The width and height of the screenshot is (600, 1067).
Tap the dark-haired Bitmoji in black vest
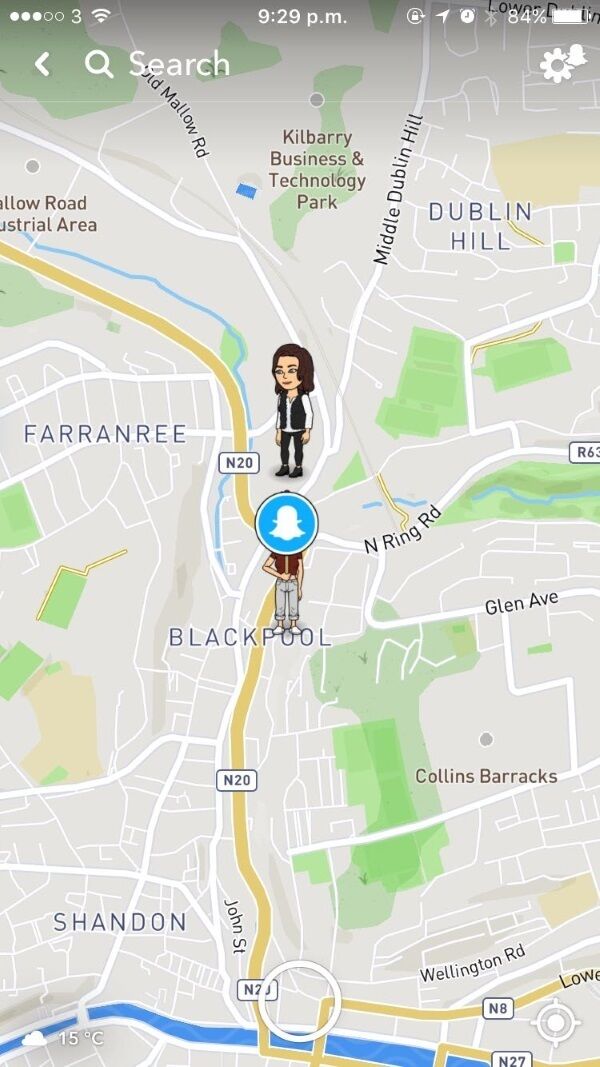(292, 410)
